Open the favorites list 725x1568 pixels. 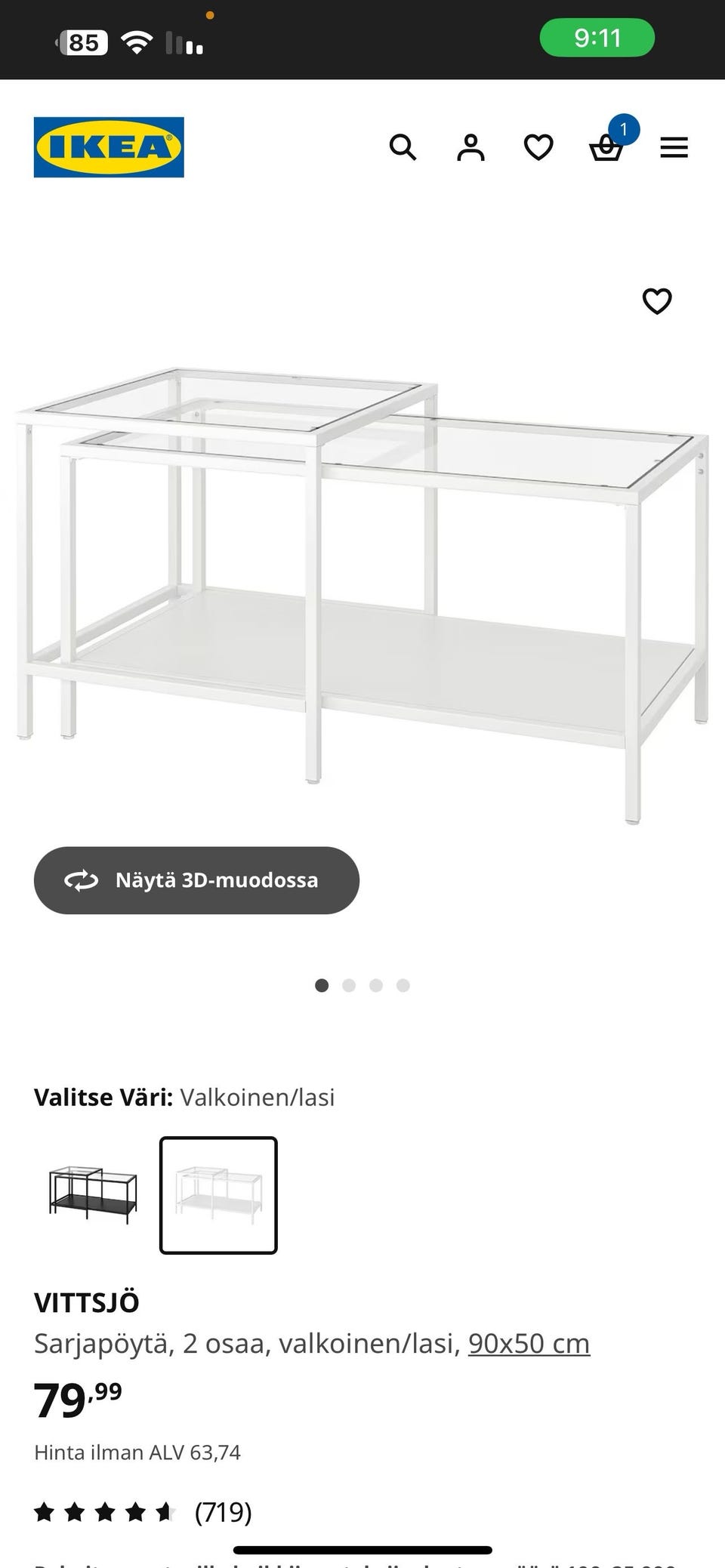pyautogui.click(x=538, y=147)
